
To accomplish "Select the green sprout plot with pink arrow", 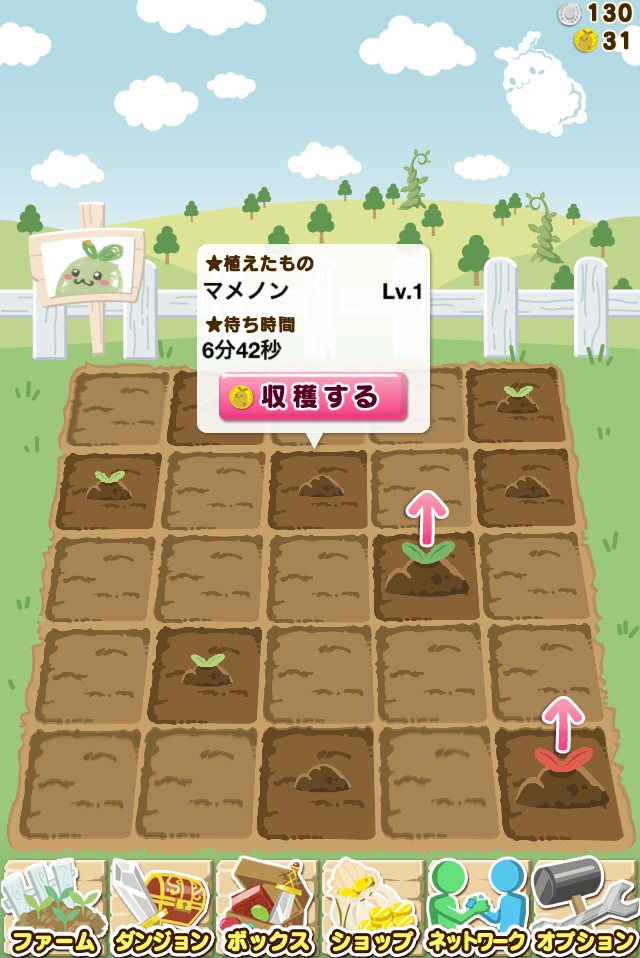I will point(427,572).
